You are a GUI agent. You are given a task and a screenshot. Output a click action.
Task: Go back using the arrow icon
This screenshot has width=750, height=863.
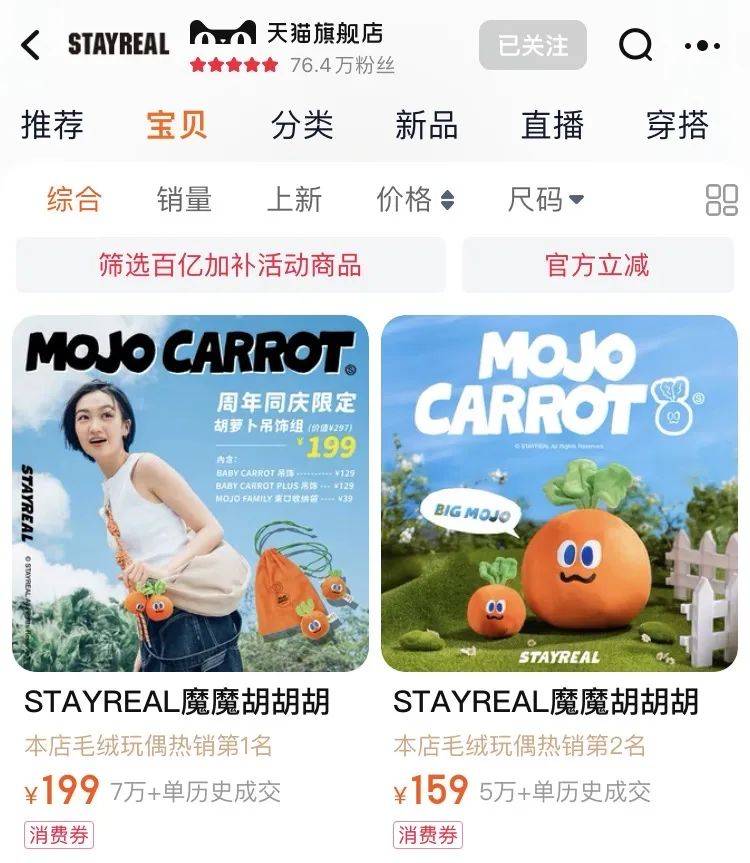(31, 45)
